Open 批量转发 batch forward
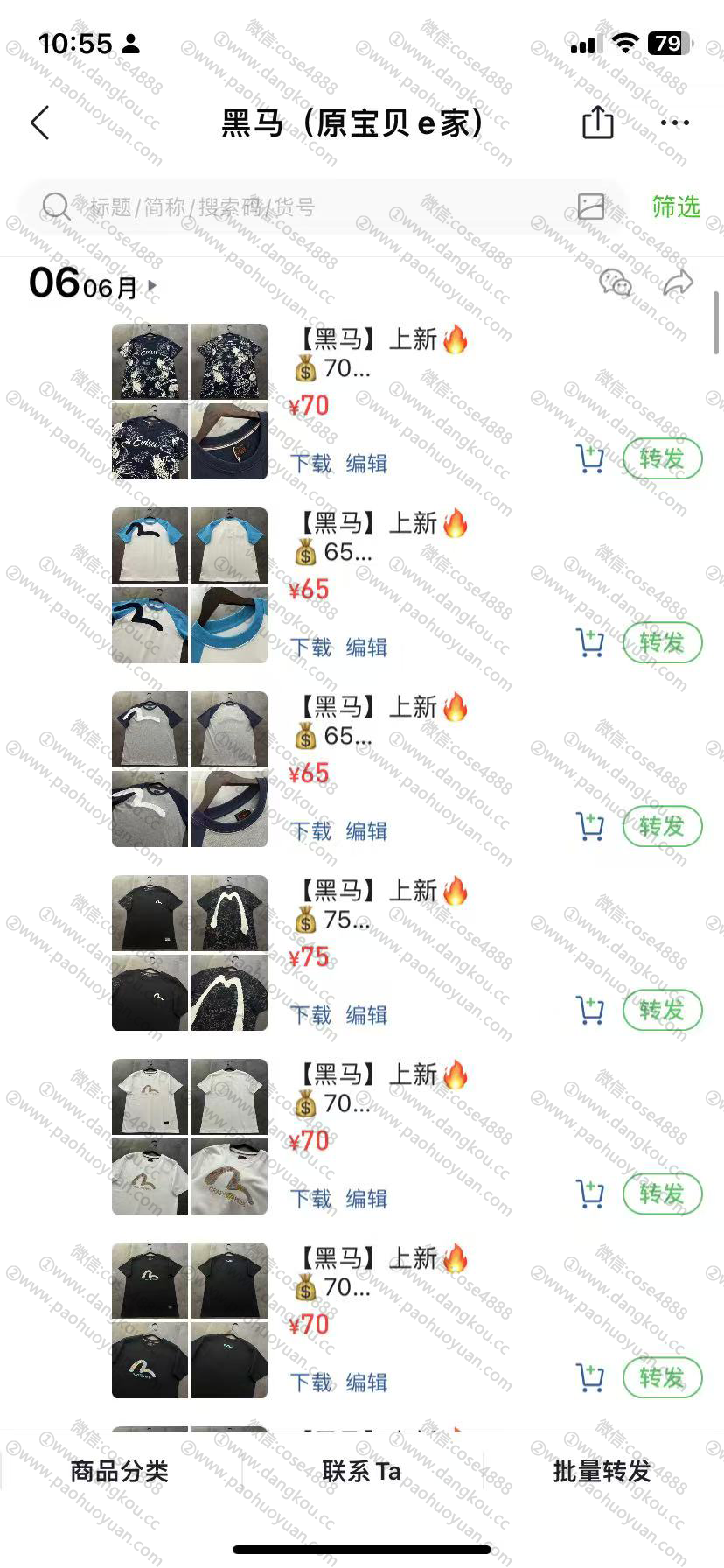The height and width of the screenshot is (1568, 724). (602, 1471)
